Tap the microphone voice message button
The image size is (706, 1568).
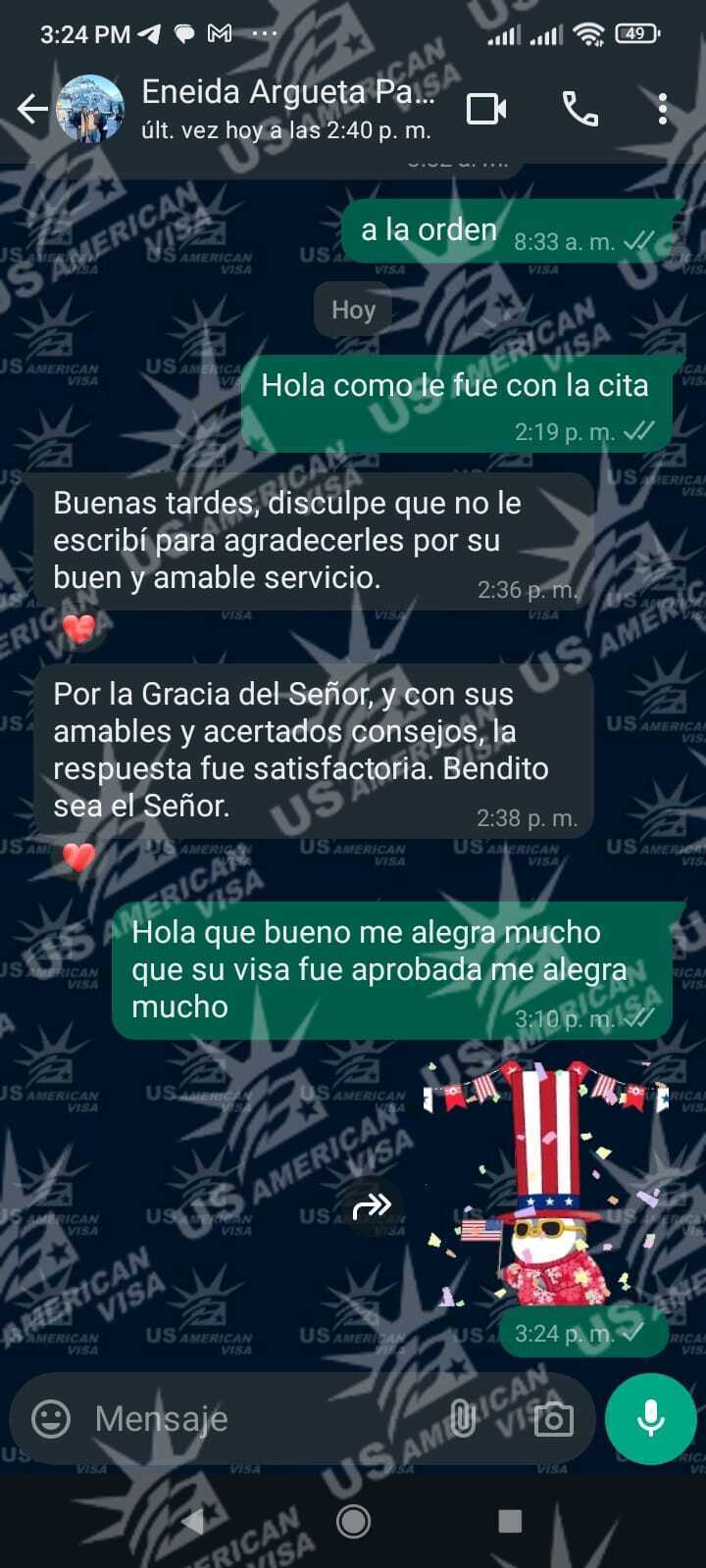coord(651,1418)
